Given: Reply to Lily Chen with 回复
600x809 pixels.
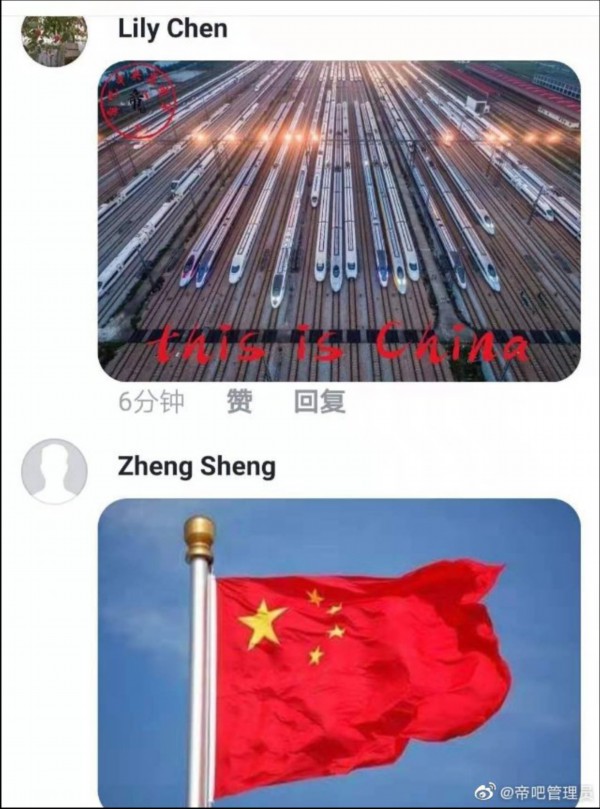Looking at the screenshot, I should [319, 403].
